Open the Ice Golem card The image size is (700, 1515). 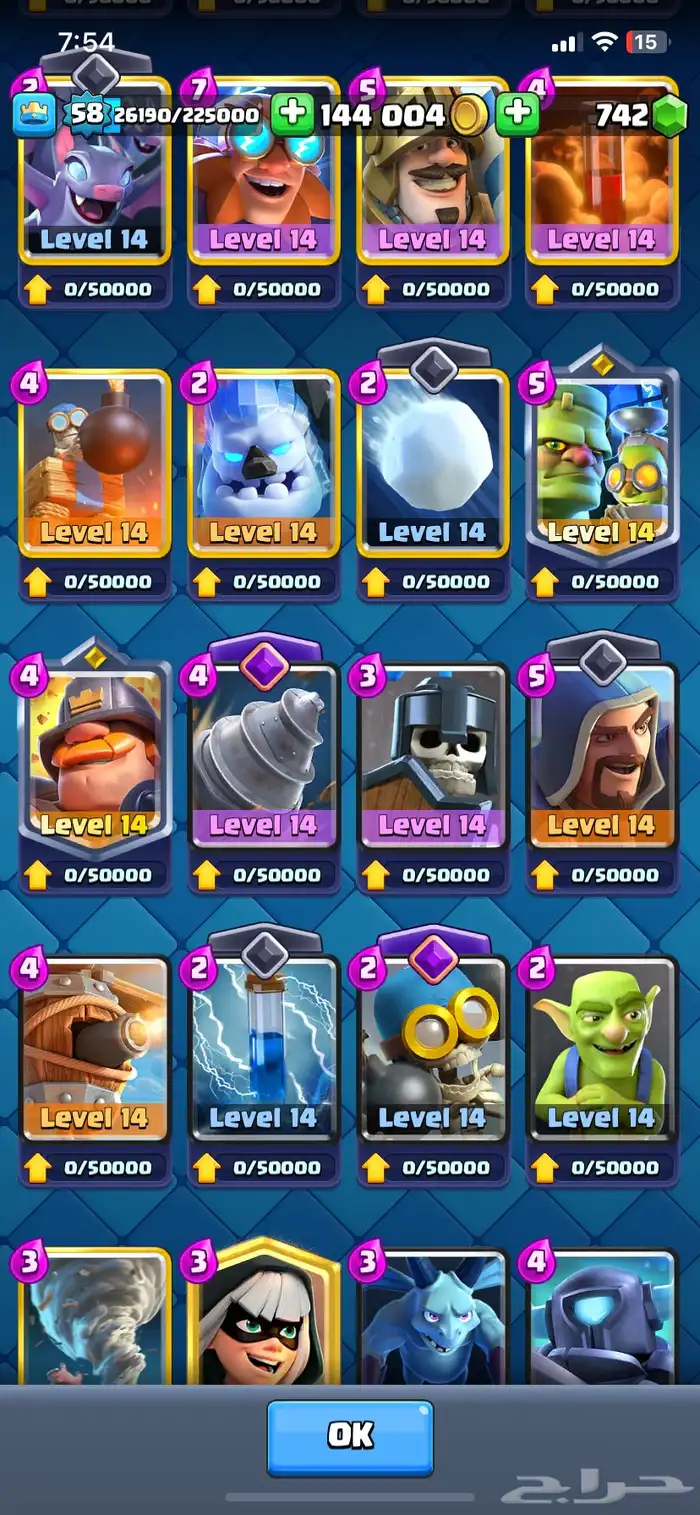(x=263, y=465)
